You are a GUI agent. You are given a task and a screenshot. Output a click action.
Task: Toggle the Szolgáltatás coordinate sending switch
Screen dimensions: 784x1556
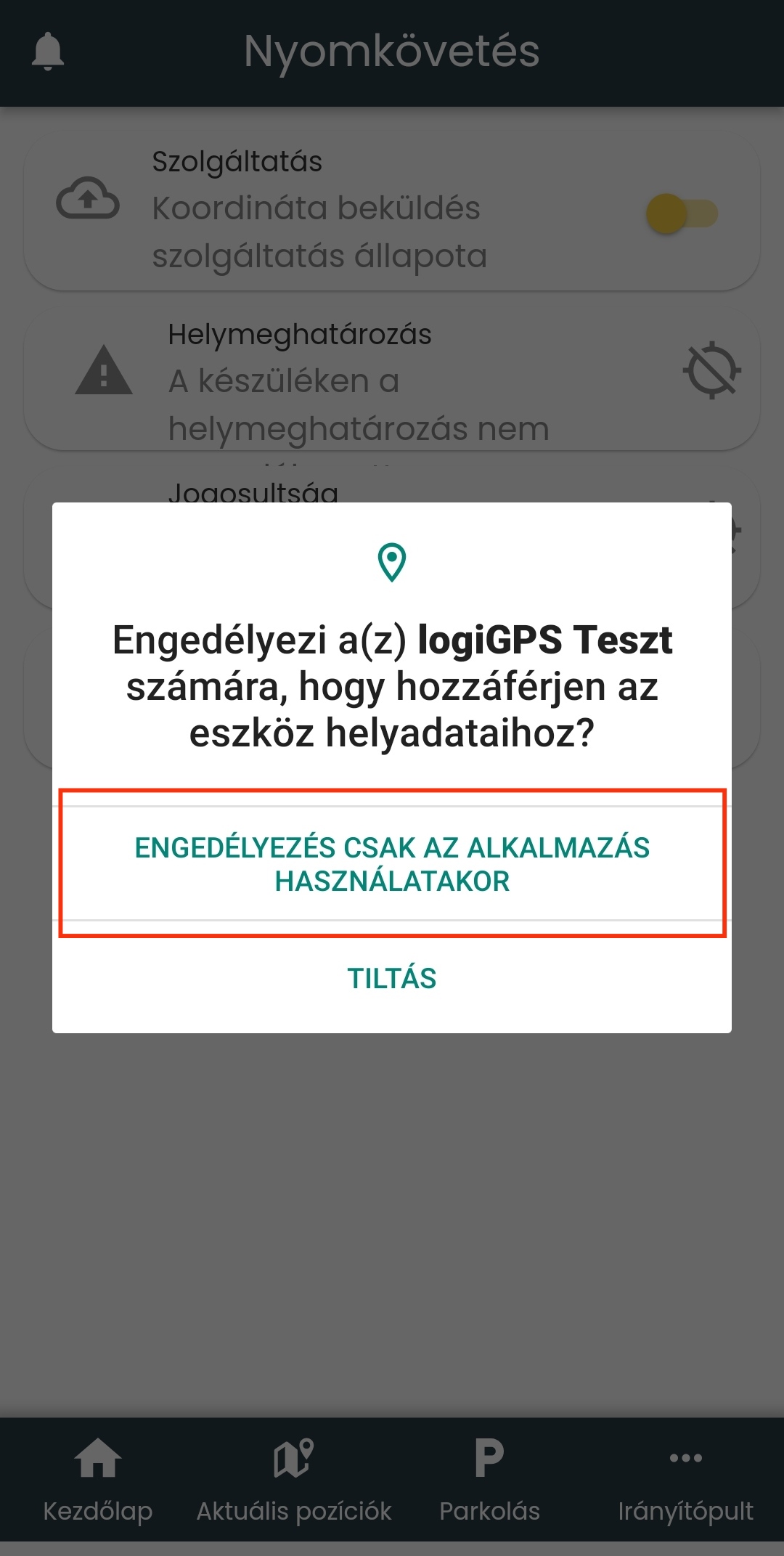(681, 214)
